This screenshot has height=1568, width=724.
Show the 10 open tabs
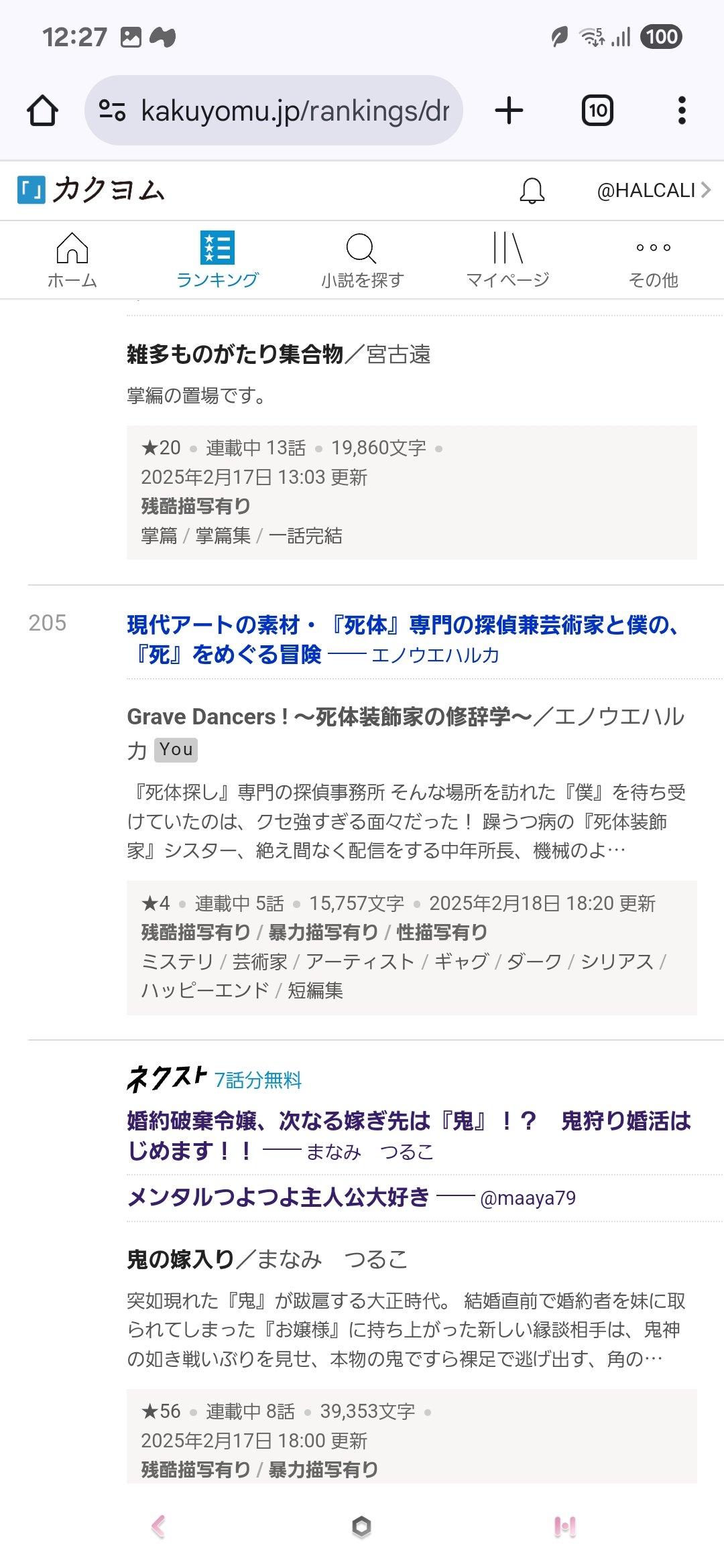[597, 111]
